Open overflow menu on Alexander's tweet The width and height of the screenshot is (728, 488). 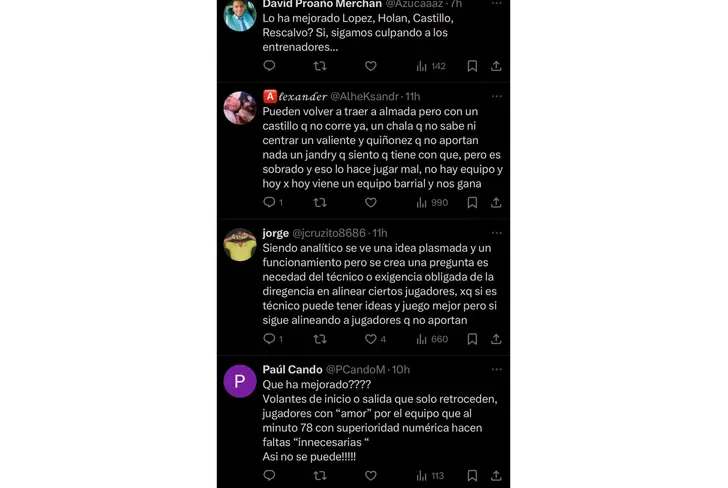pos(496,96)
